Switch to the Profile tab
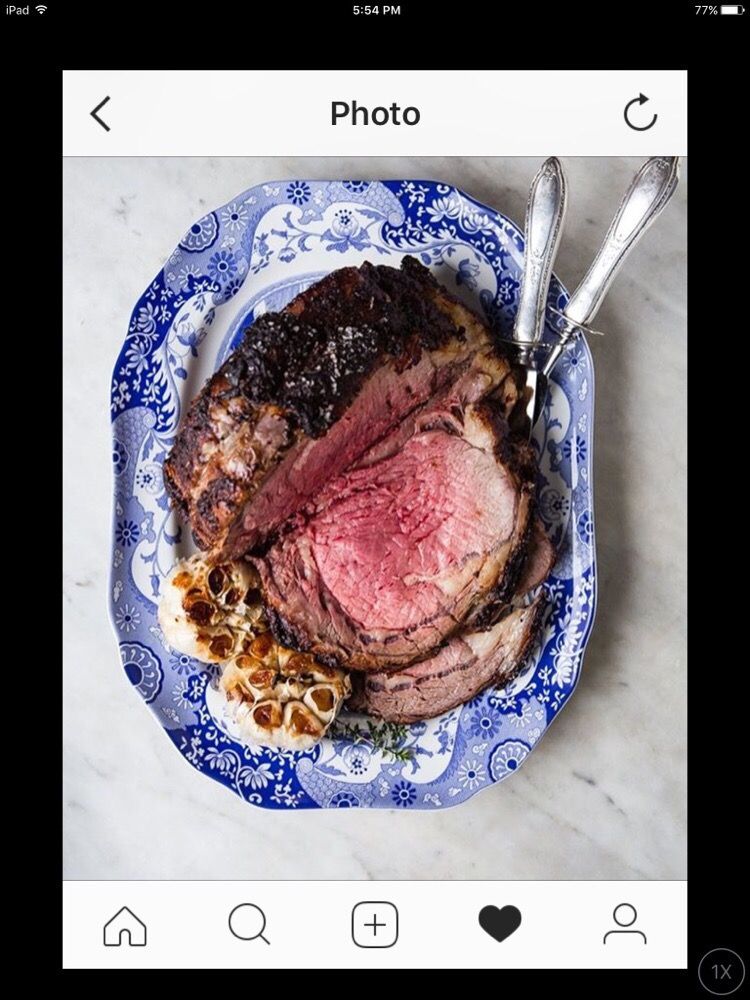Image resolution: width=750 pixels, height=1000 pixels. point(625,925)
